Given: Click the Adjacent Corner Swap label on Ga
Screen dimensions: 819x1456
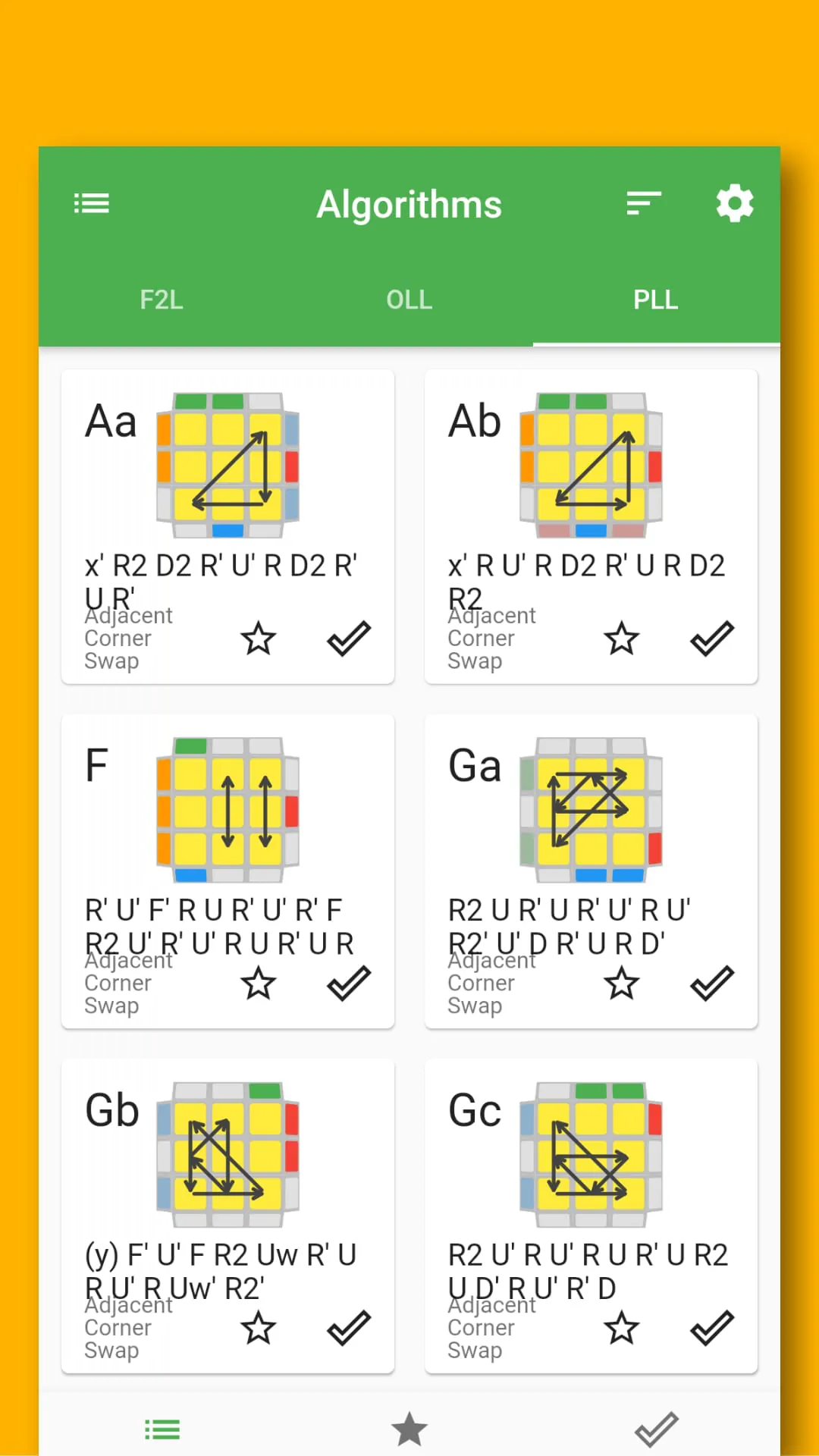Looking at the screenshot, I should pyautogui.click(x=491, y=983).
